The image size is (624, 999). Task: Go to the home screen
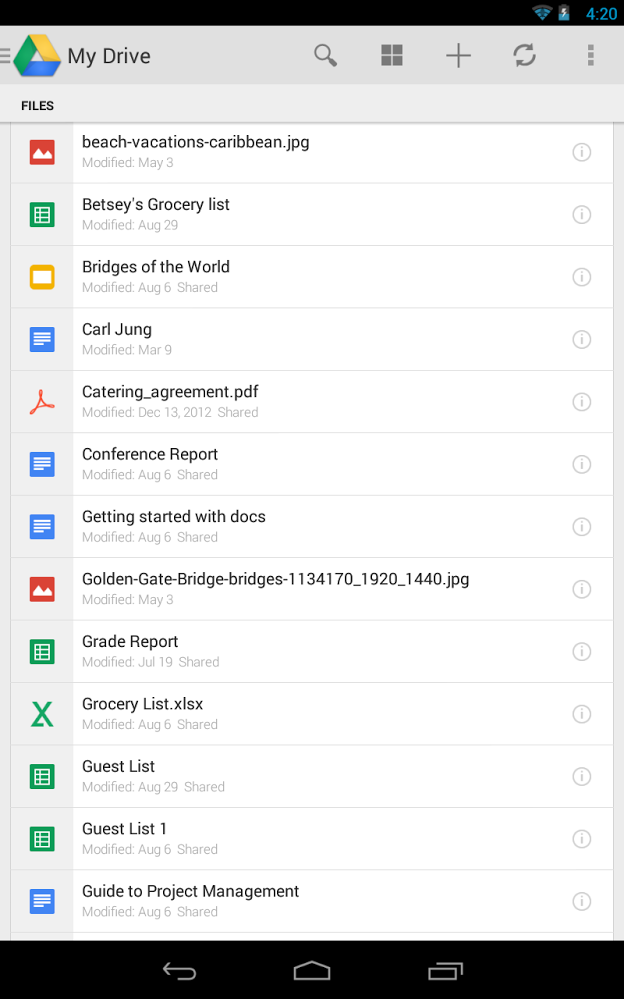[312, 970]
